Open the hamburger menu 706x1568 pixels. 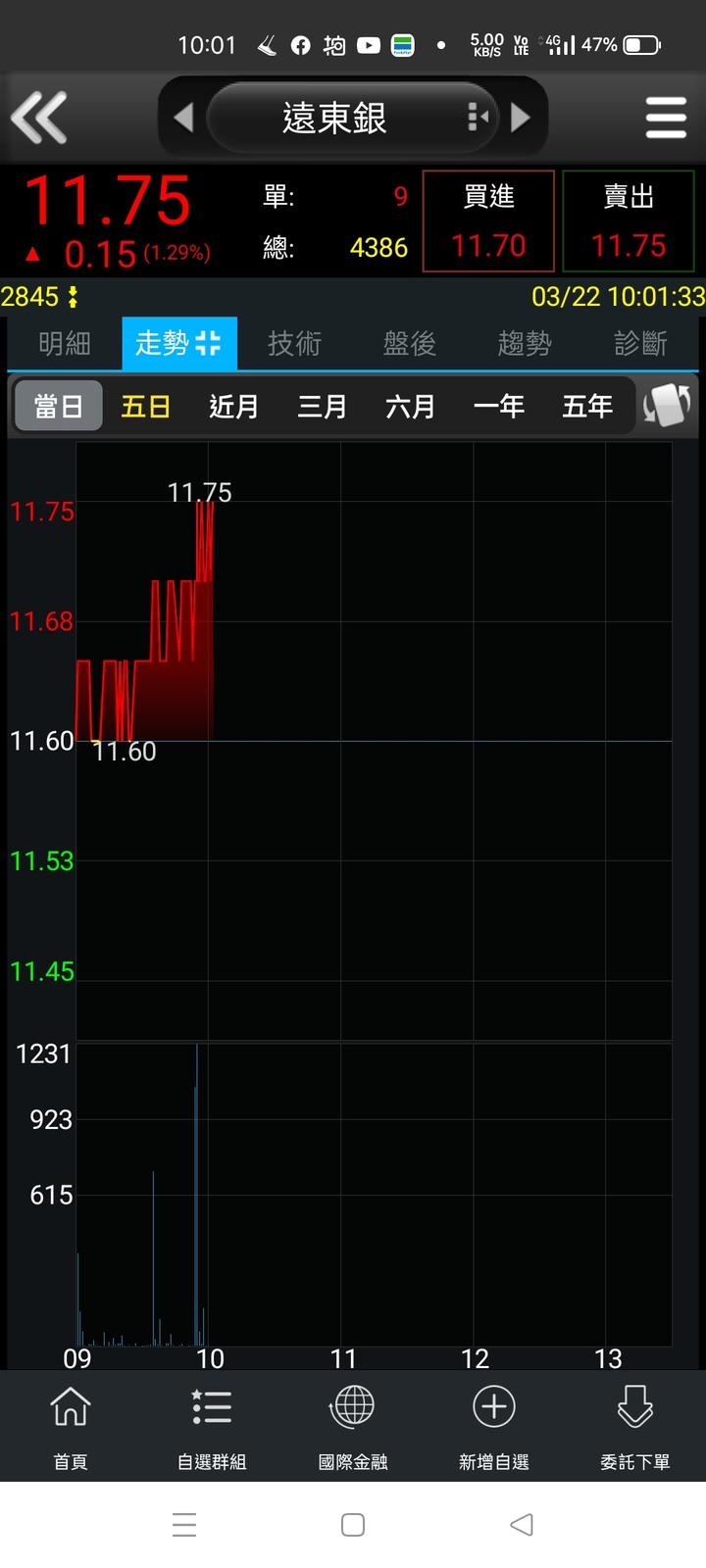(666, 118)
